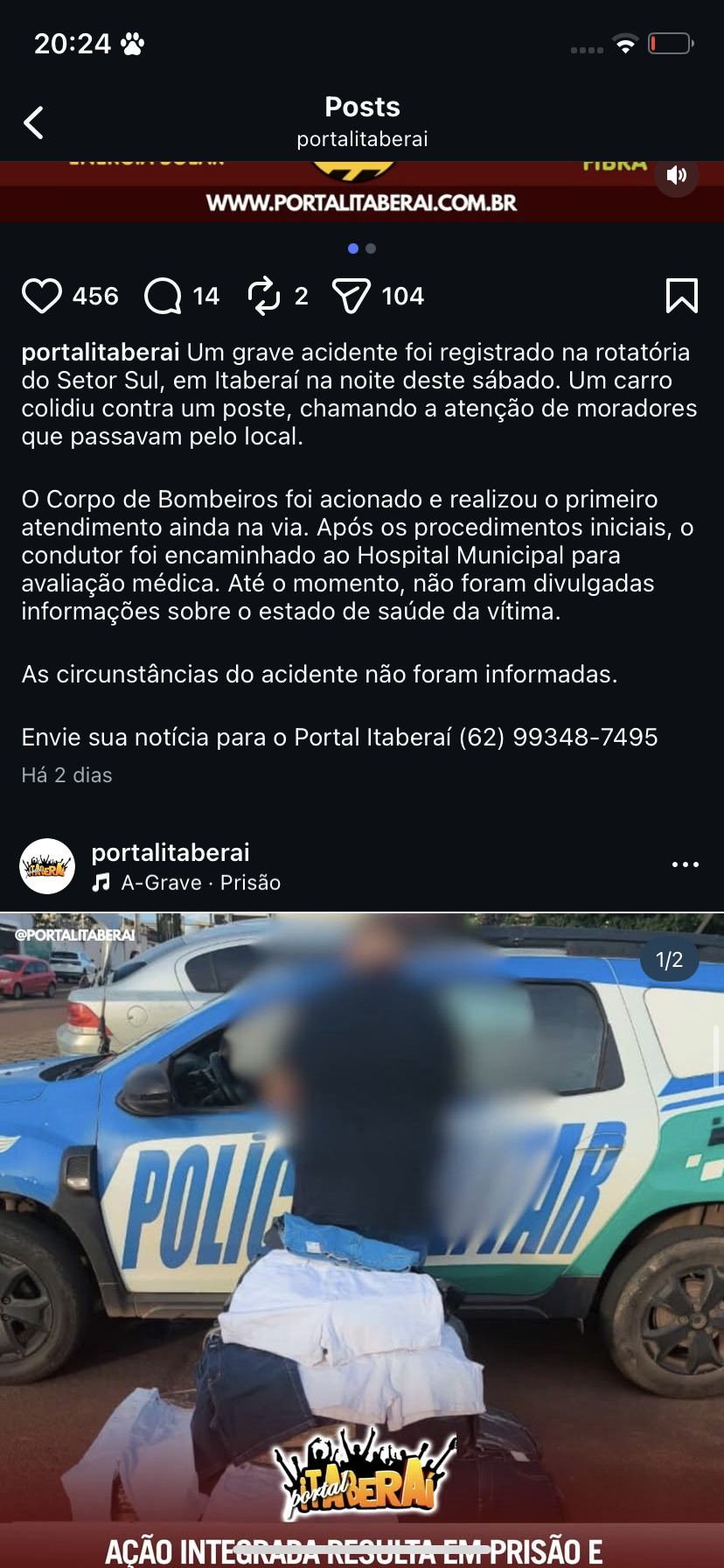Go back from the Posts screen
The image size is (724, 1568).
point(34,122)
